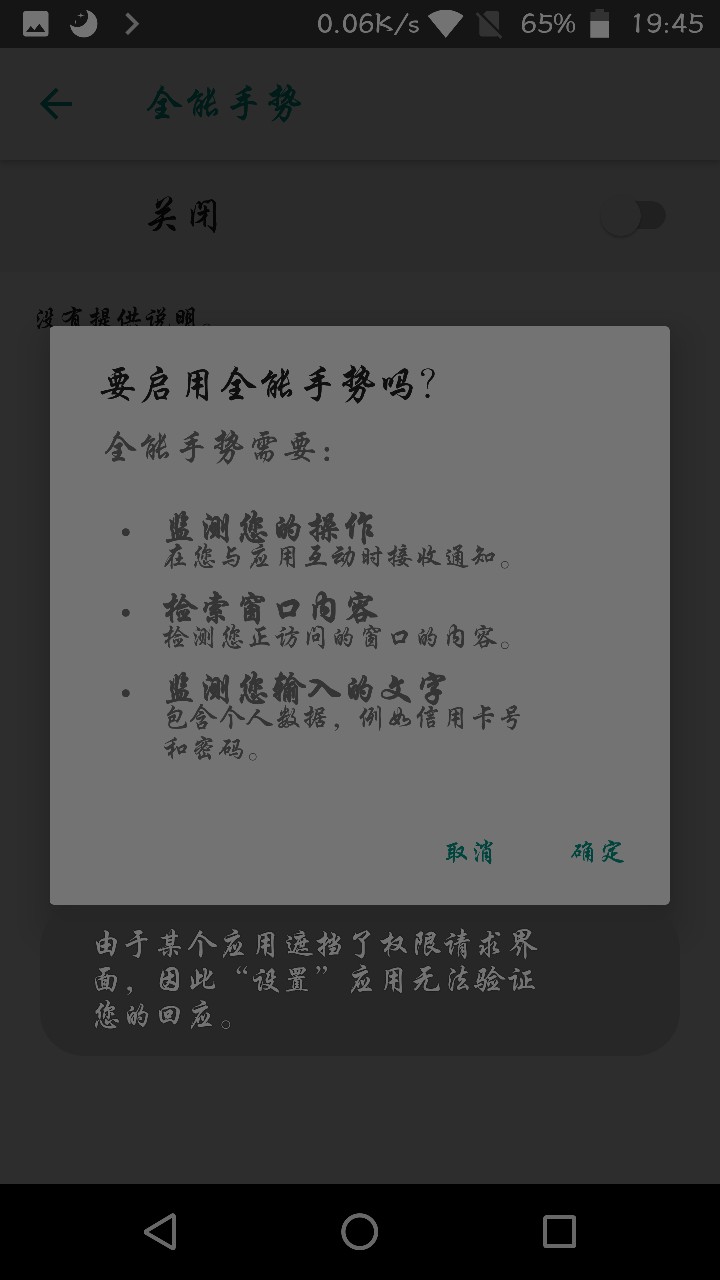Tap 取消 to dismiss the dialog
Image resolution: width=720 pixels, height=1280 pixels.
[469, 852]
